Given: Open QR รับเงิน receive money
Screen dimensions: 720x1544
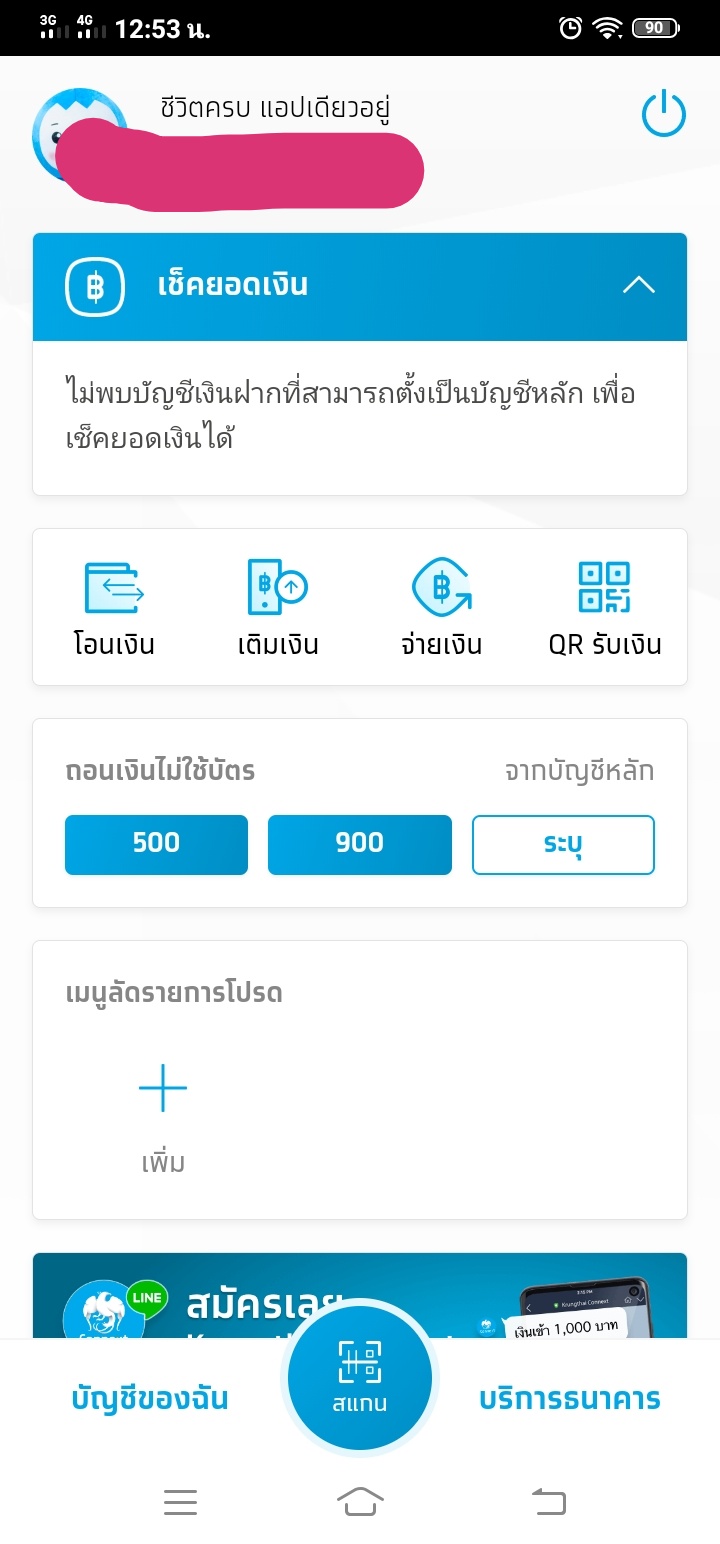Looking at the screenshot, I should click(x=604, y=607).
